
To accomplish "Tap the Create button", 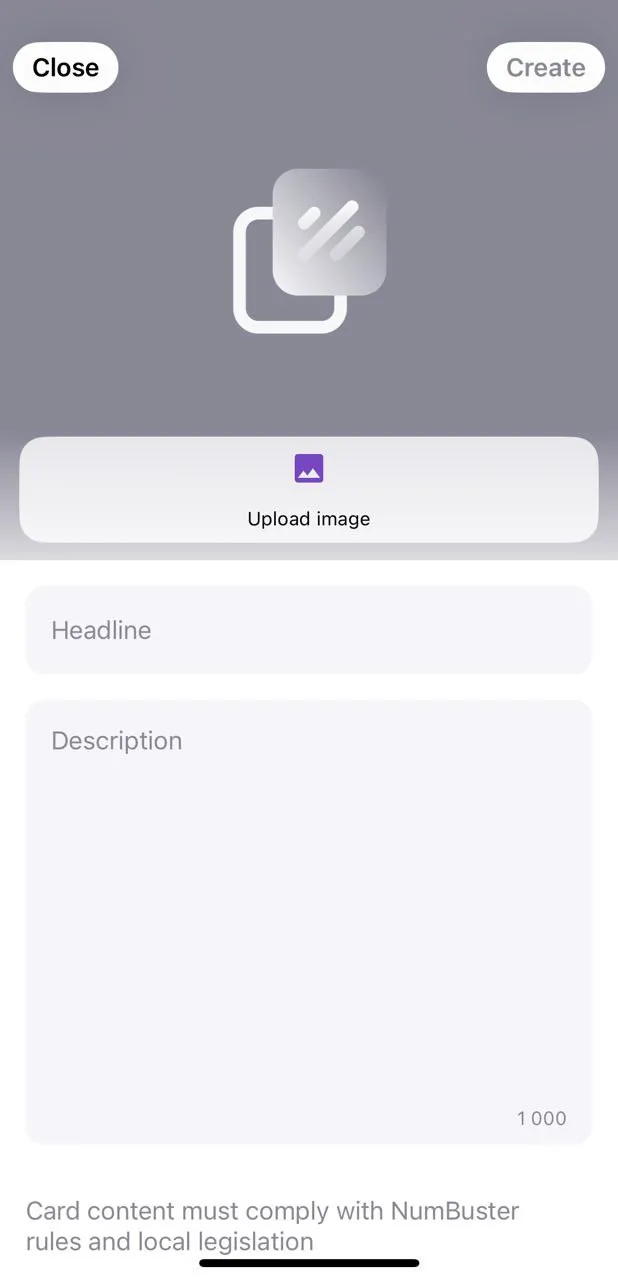I will pyautogui.click(x=545, y=68).
